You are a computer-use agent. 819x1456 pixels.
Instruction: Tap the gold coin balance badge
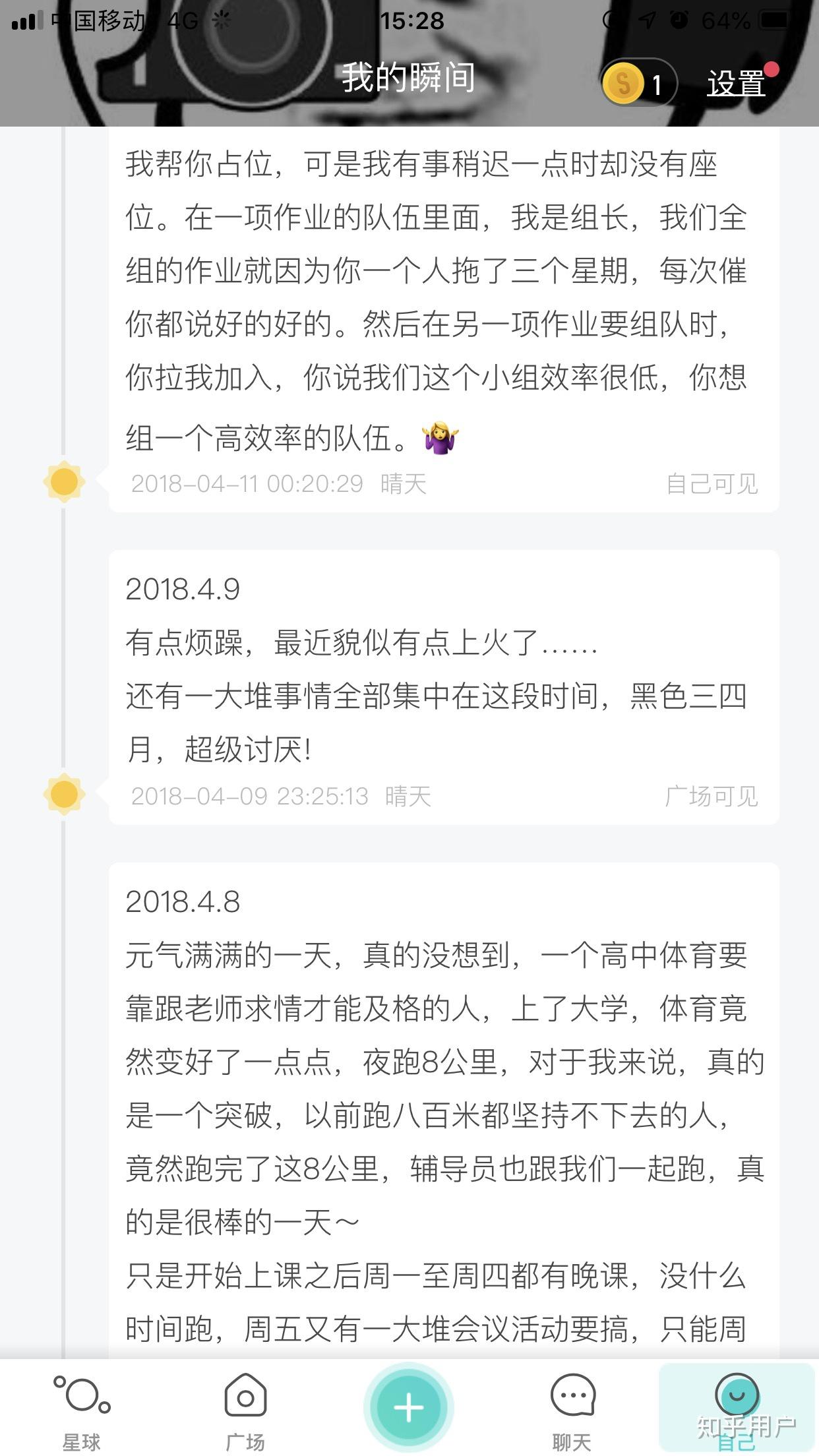638,84
